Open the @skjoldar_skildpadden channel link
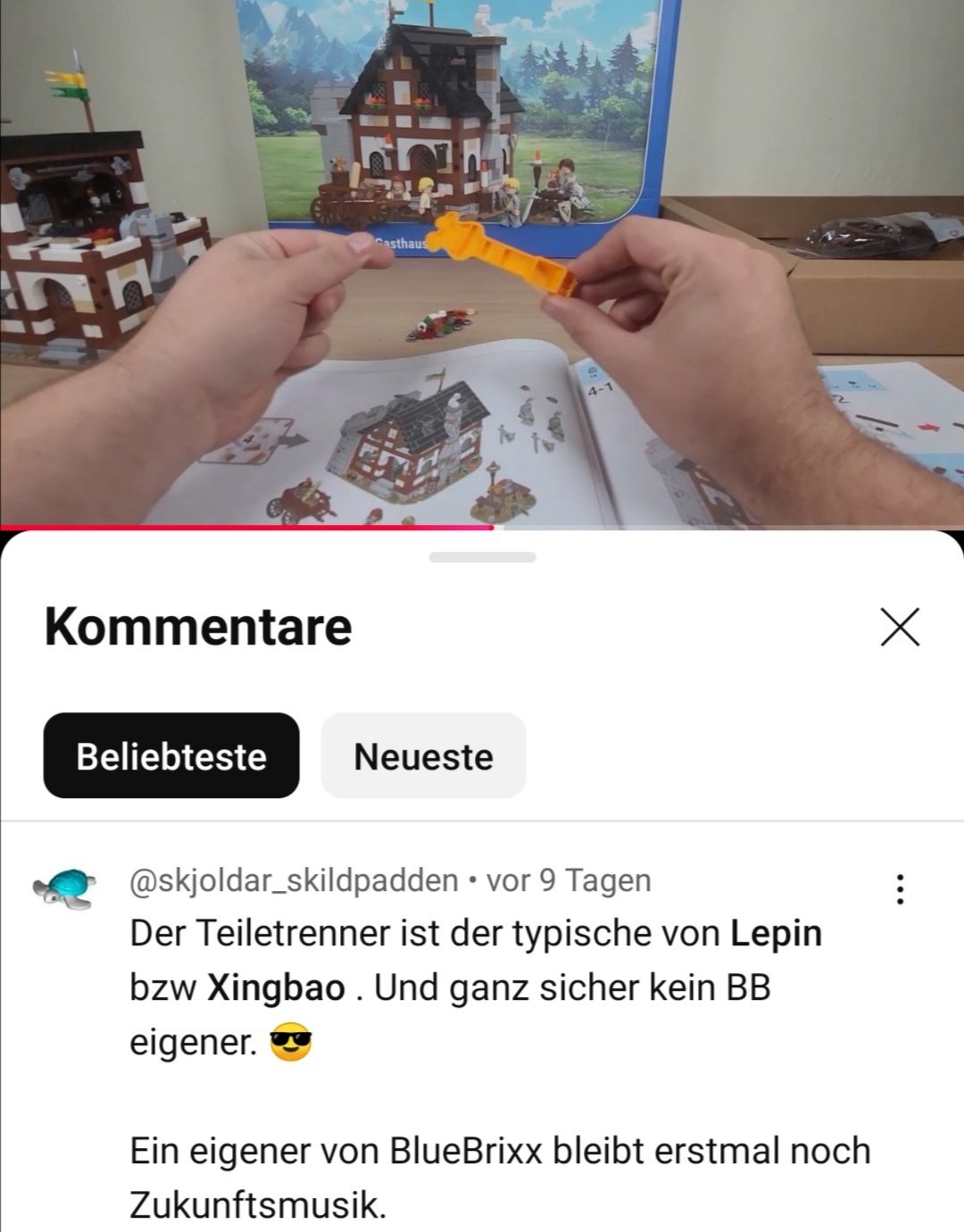Screen dimensions: 964x1232 point(294,880)
